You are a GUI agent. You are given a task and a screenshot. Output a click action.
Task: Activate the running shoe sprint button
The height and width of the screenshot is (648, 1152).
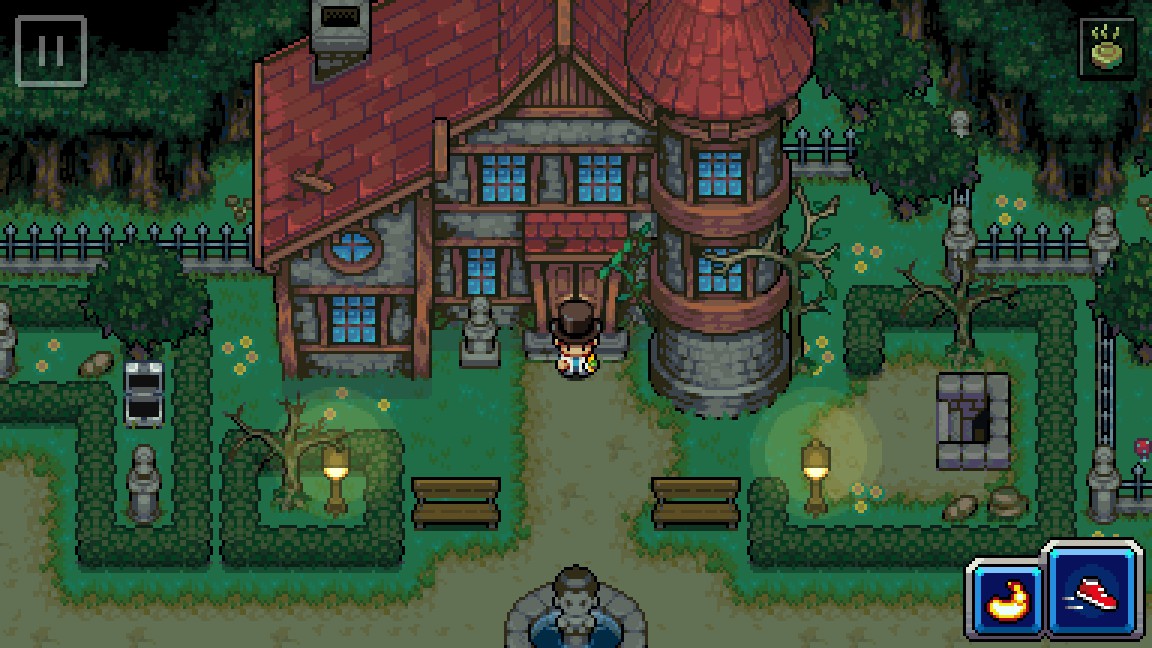(x=1093, y=590)
